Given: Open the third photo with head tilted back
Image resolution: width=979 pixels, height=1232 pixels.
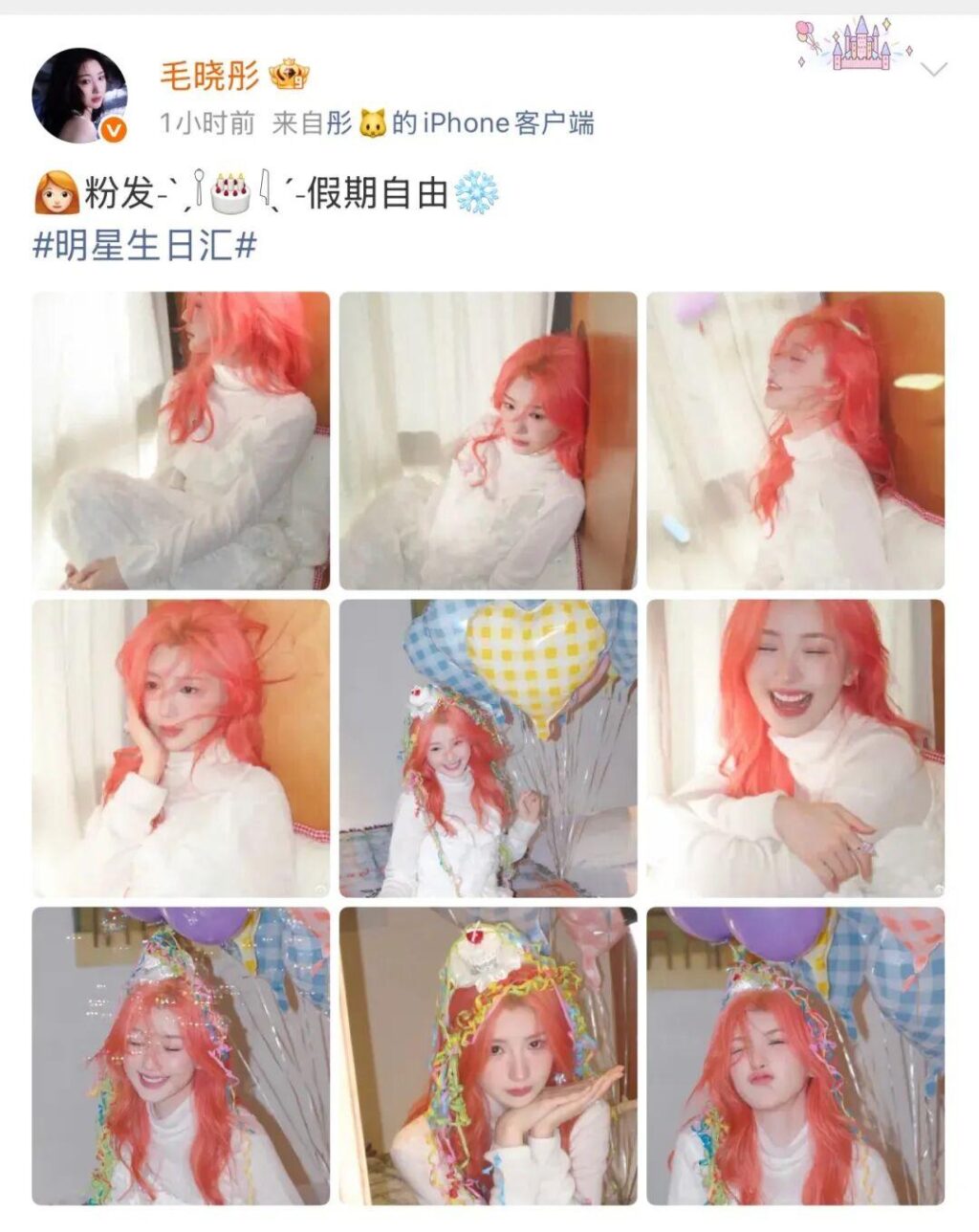Looking at the screenshot, I should pos(795,440).
